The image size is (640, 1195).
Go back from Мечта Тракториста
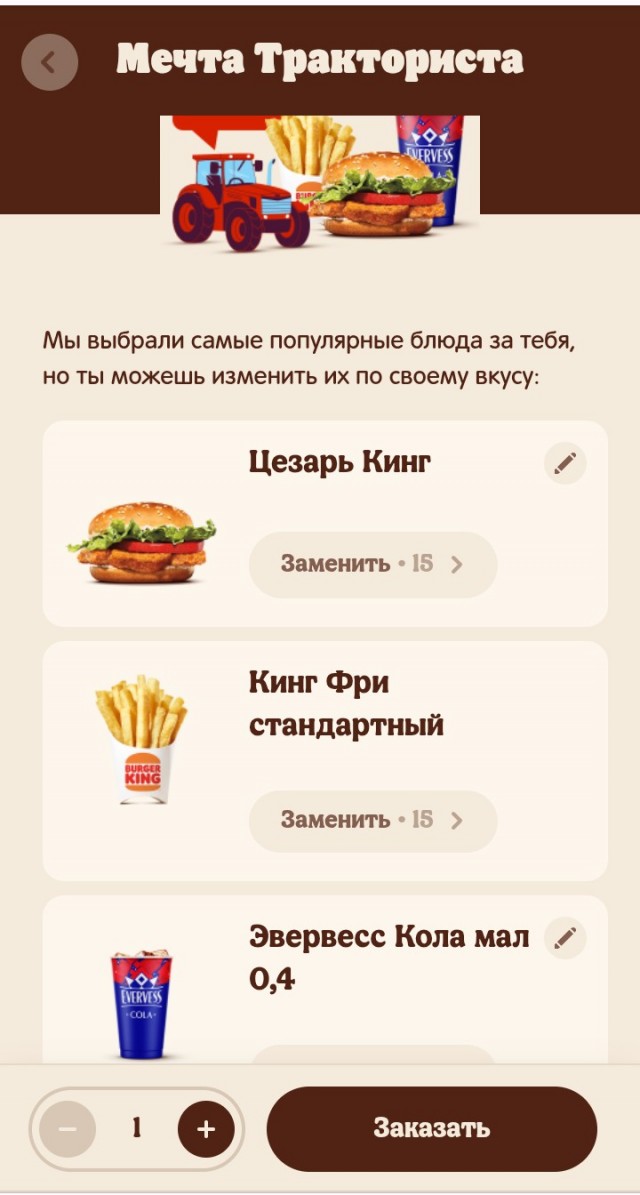(x=49, y=62)
